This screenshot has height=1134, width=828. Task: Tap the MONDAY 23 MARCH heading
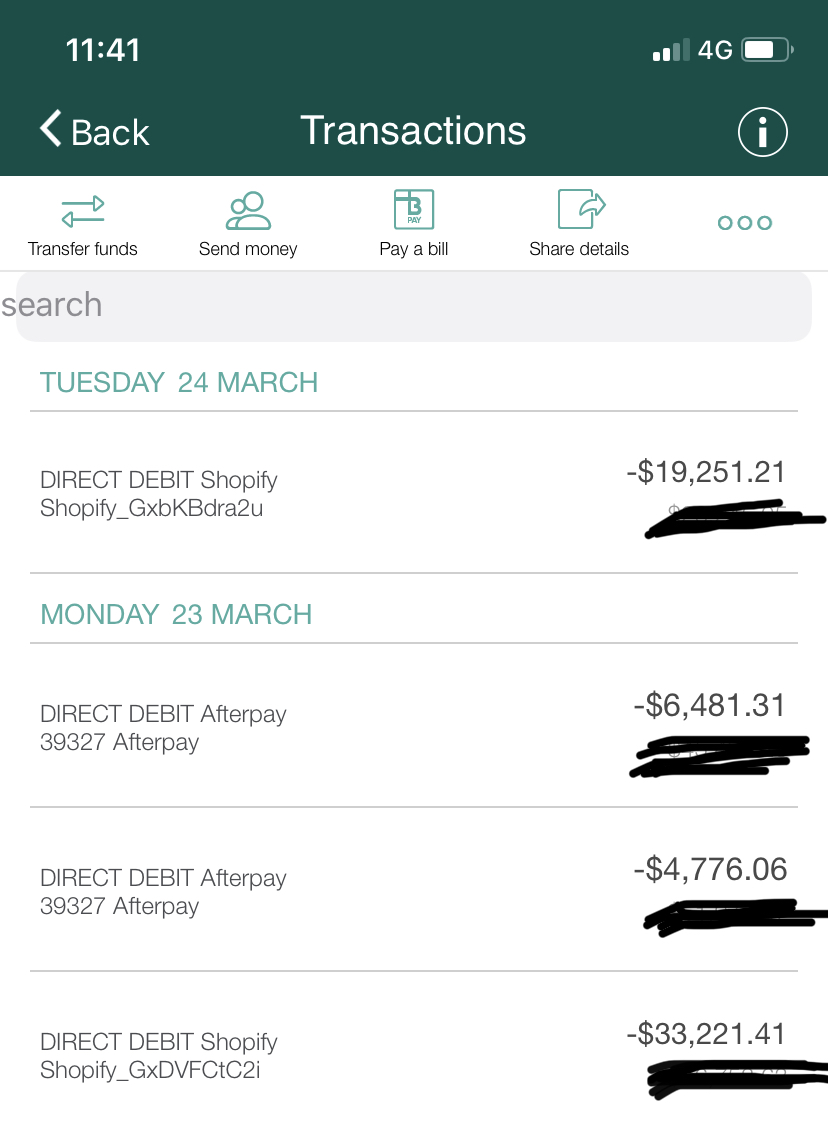coord(176,614)
